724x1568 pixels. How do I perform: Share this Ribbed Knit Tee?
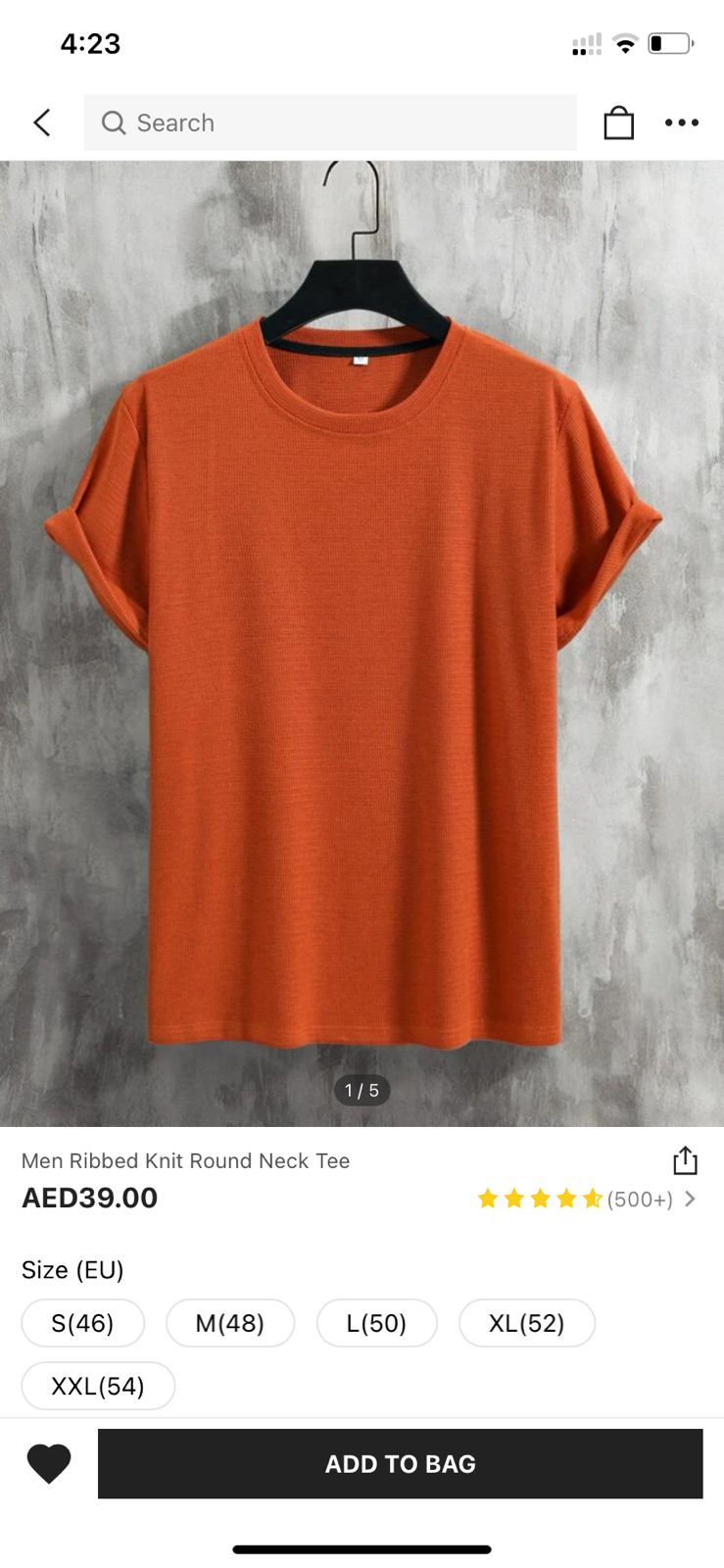pyautogui.click(x=685, y=1160)
